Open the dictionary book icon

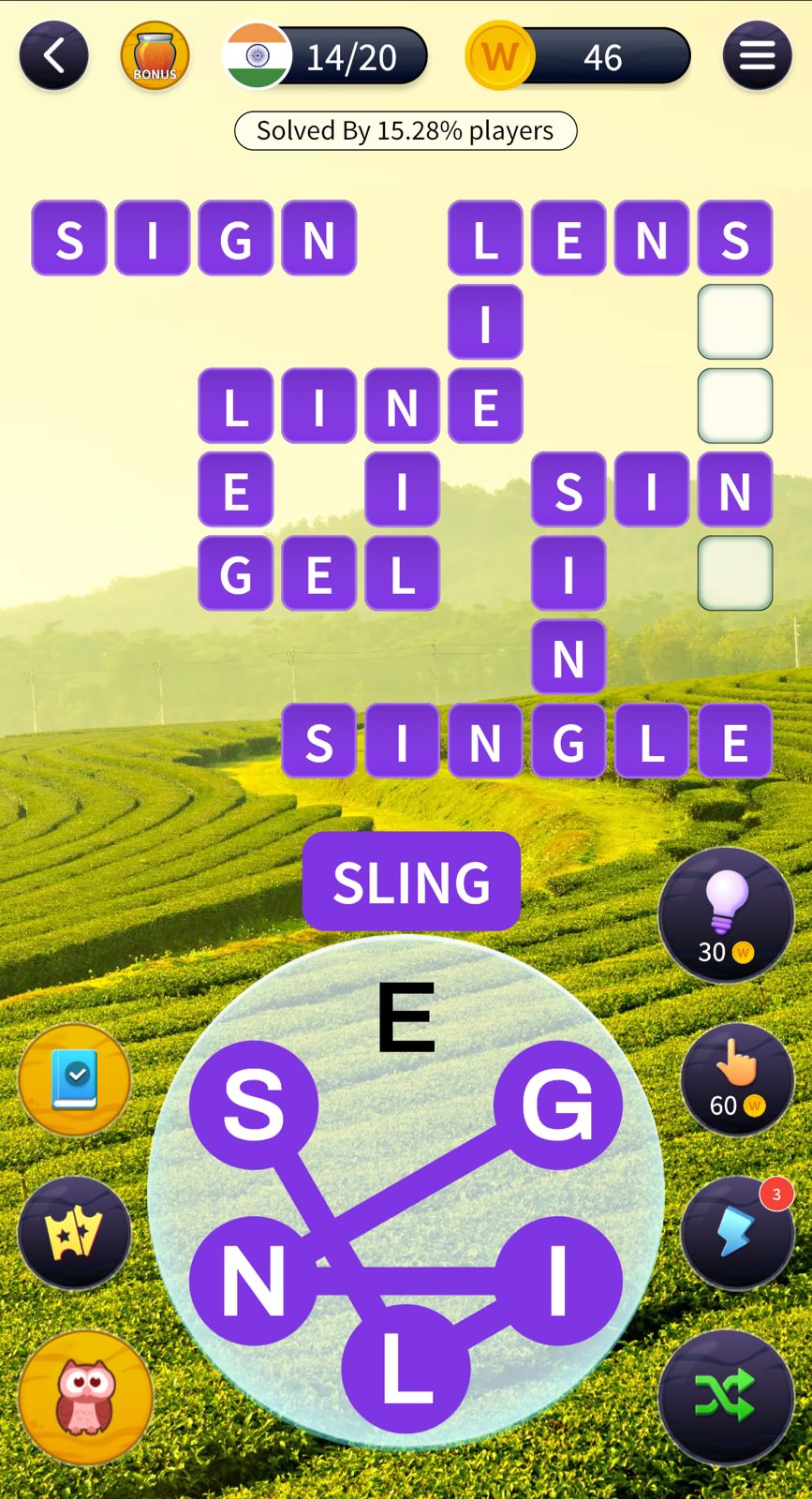75,1079
